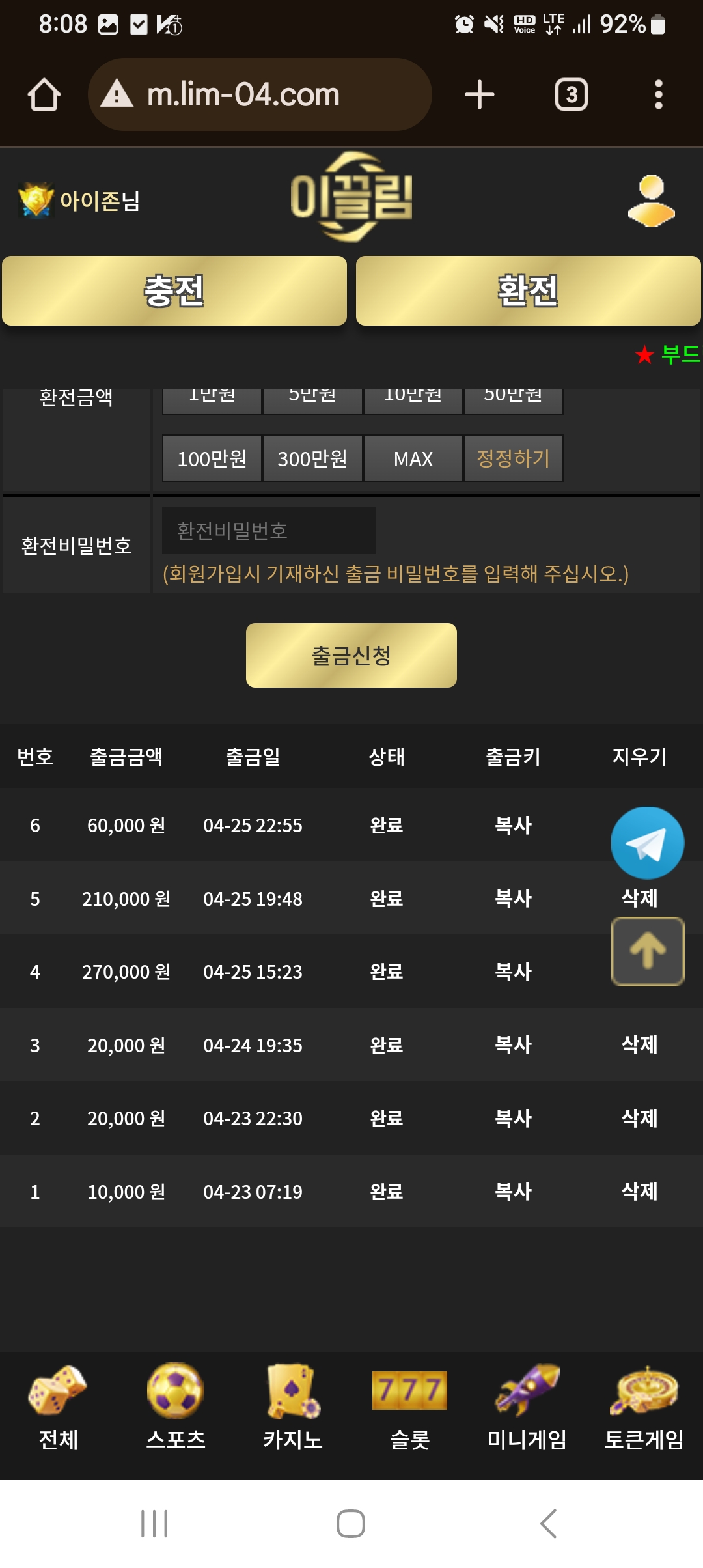703x1568 pixels.
Task: Tap the 충전 deposit button
Action: [174, 290]
